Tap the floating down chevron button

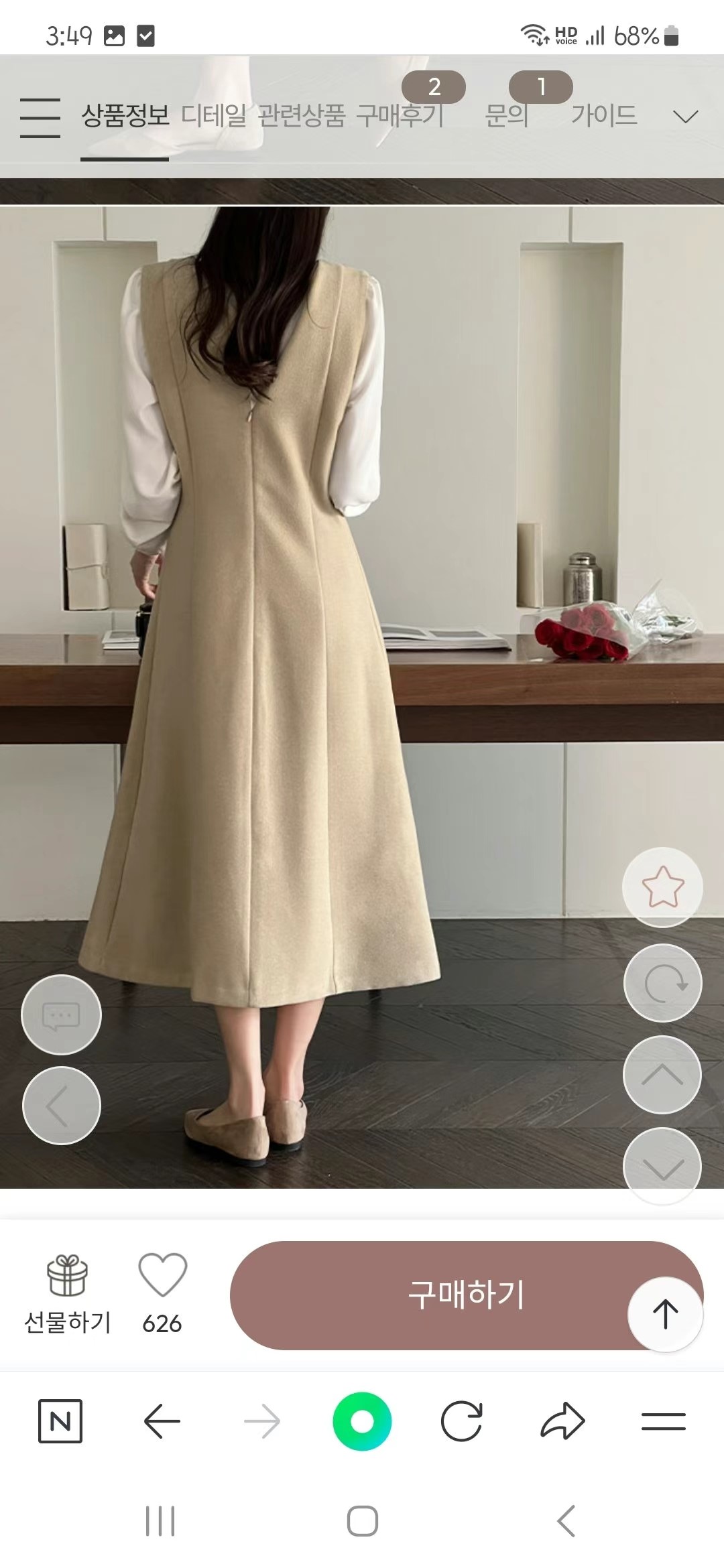tap(662, 1166)
